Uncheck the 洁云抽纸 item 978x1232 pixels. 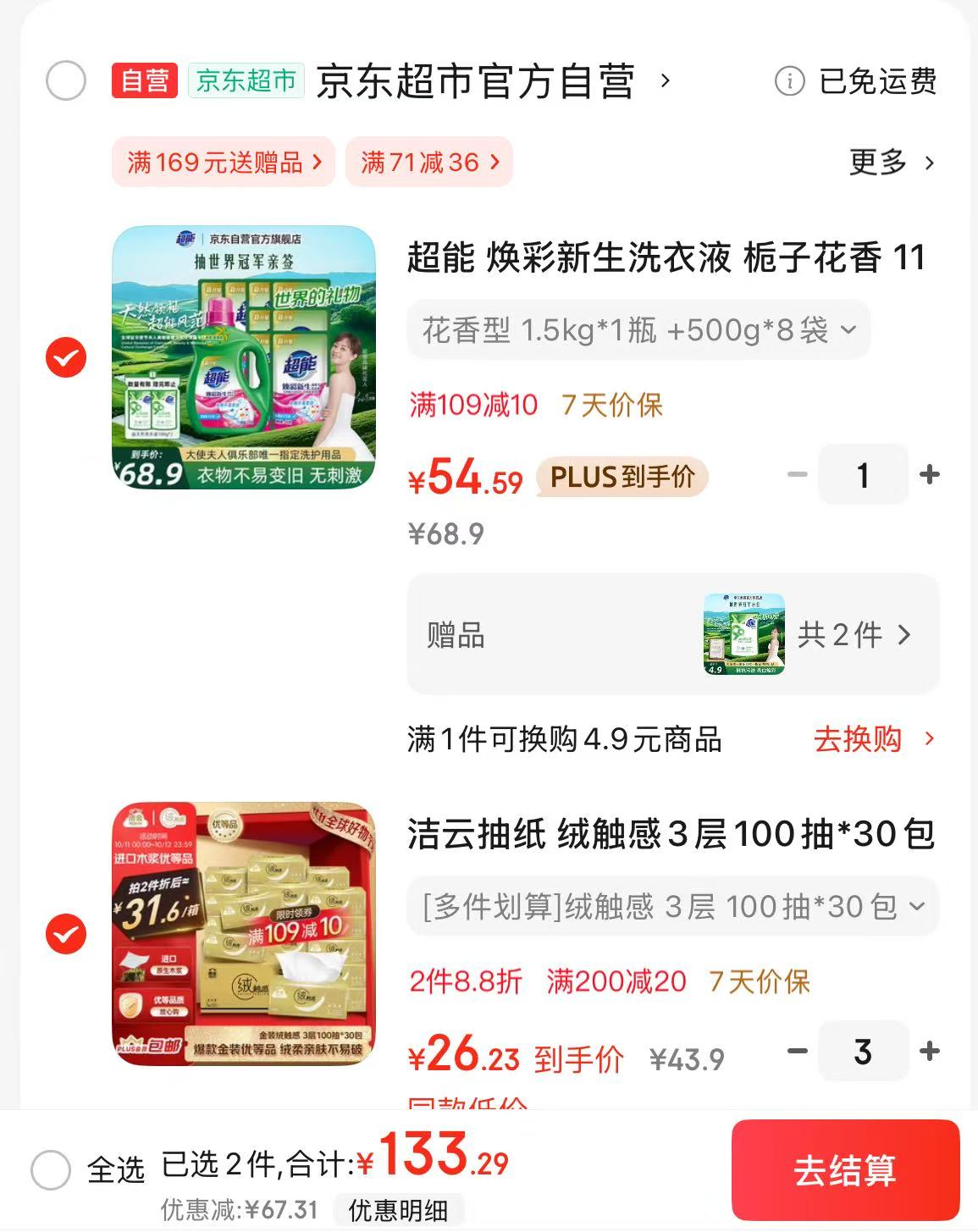click(66, 934)
